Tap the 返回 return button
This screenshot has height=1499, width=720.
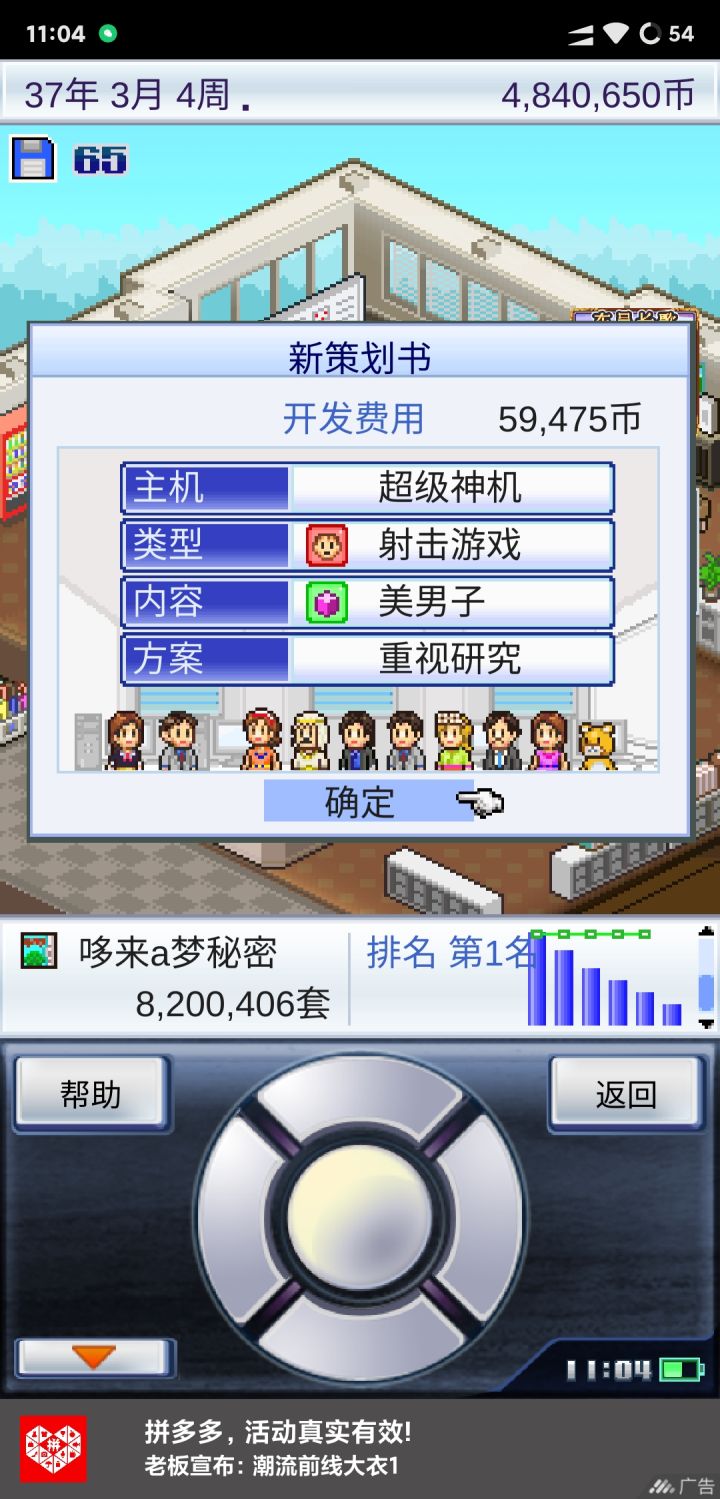click(x=626, y=1094)
